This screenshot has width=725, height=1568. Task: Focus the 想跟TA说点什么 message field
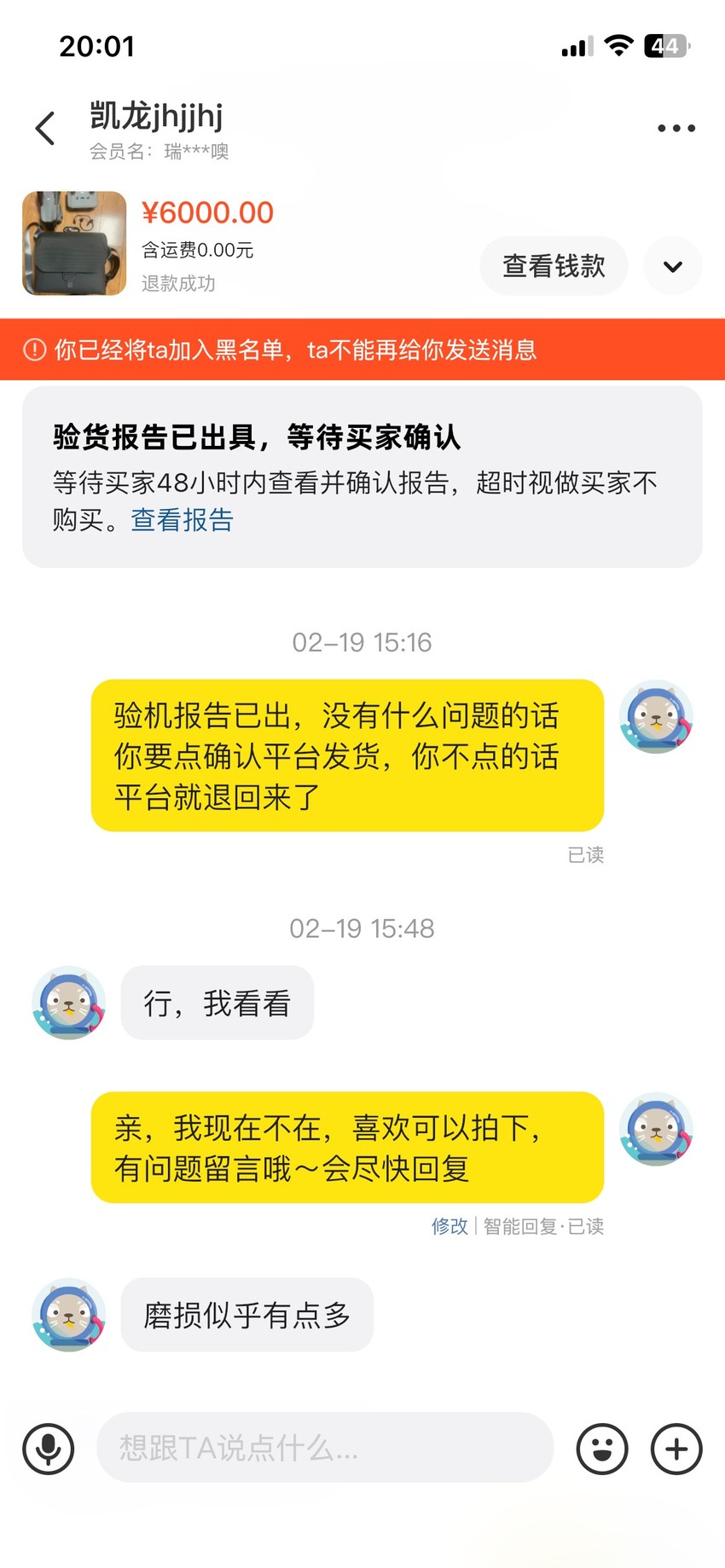coord(325,1447)
